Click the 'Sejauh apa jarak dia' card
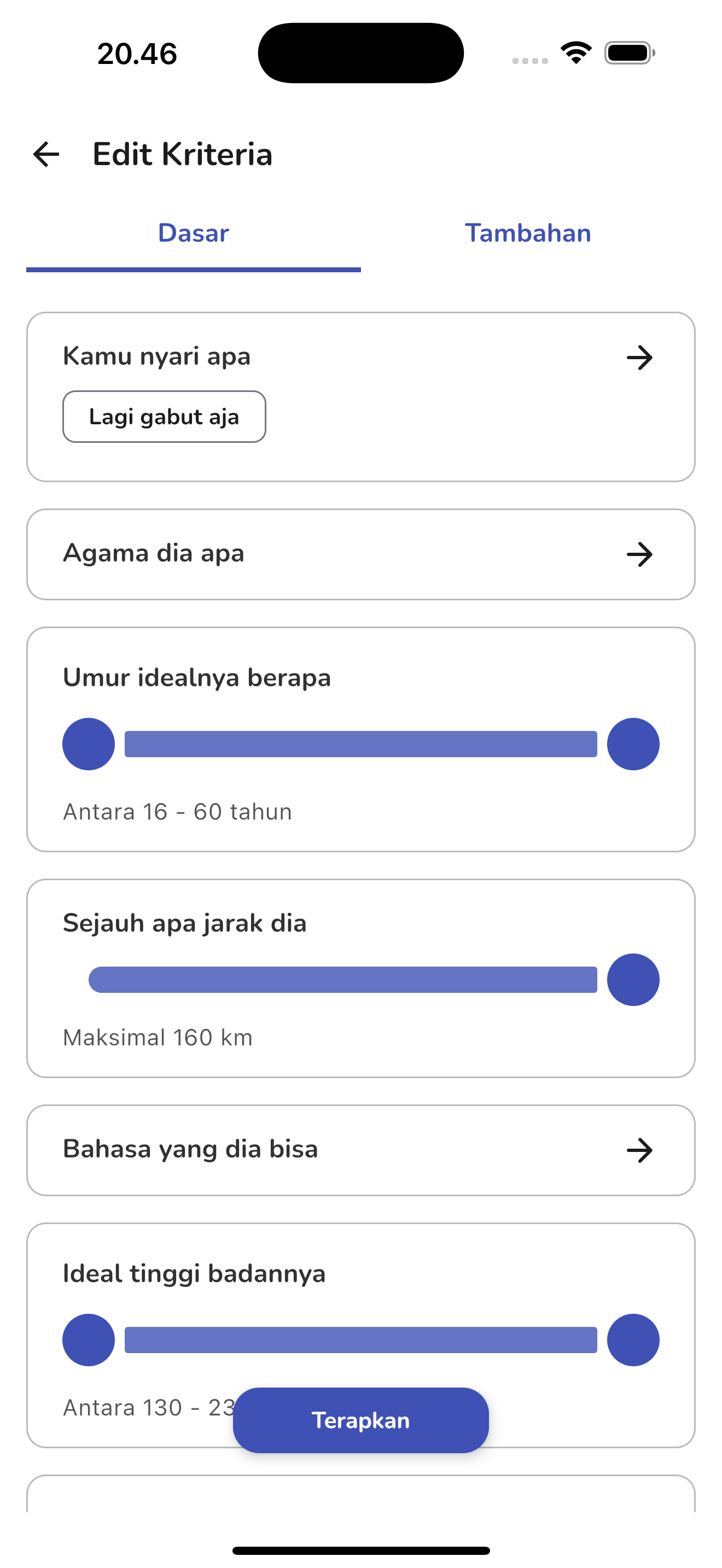Image resolution: width=722 pixels, height=1568 pixels. coord(360,923)
